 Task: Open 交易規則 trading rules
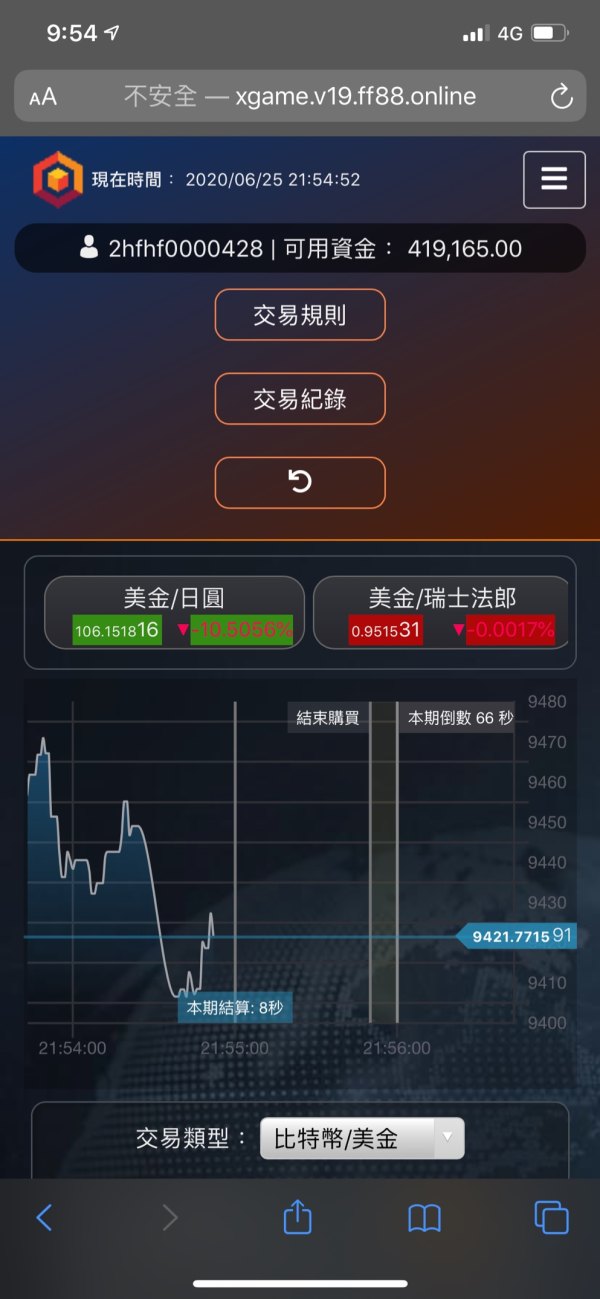(x=300, y=315)
